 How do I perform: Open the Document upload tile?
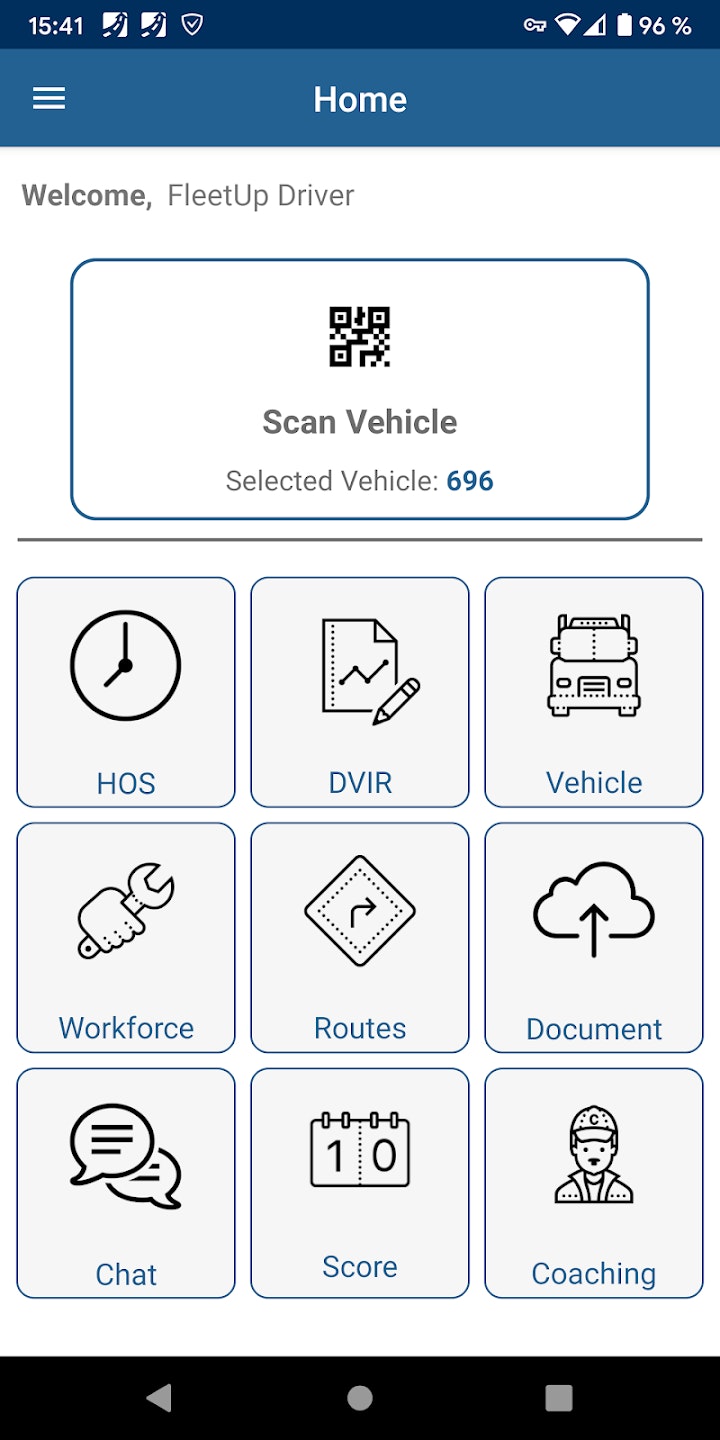click(x=594, y=937)
